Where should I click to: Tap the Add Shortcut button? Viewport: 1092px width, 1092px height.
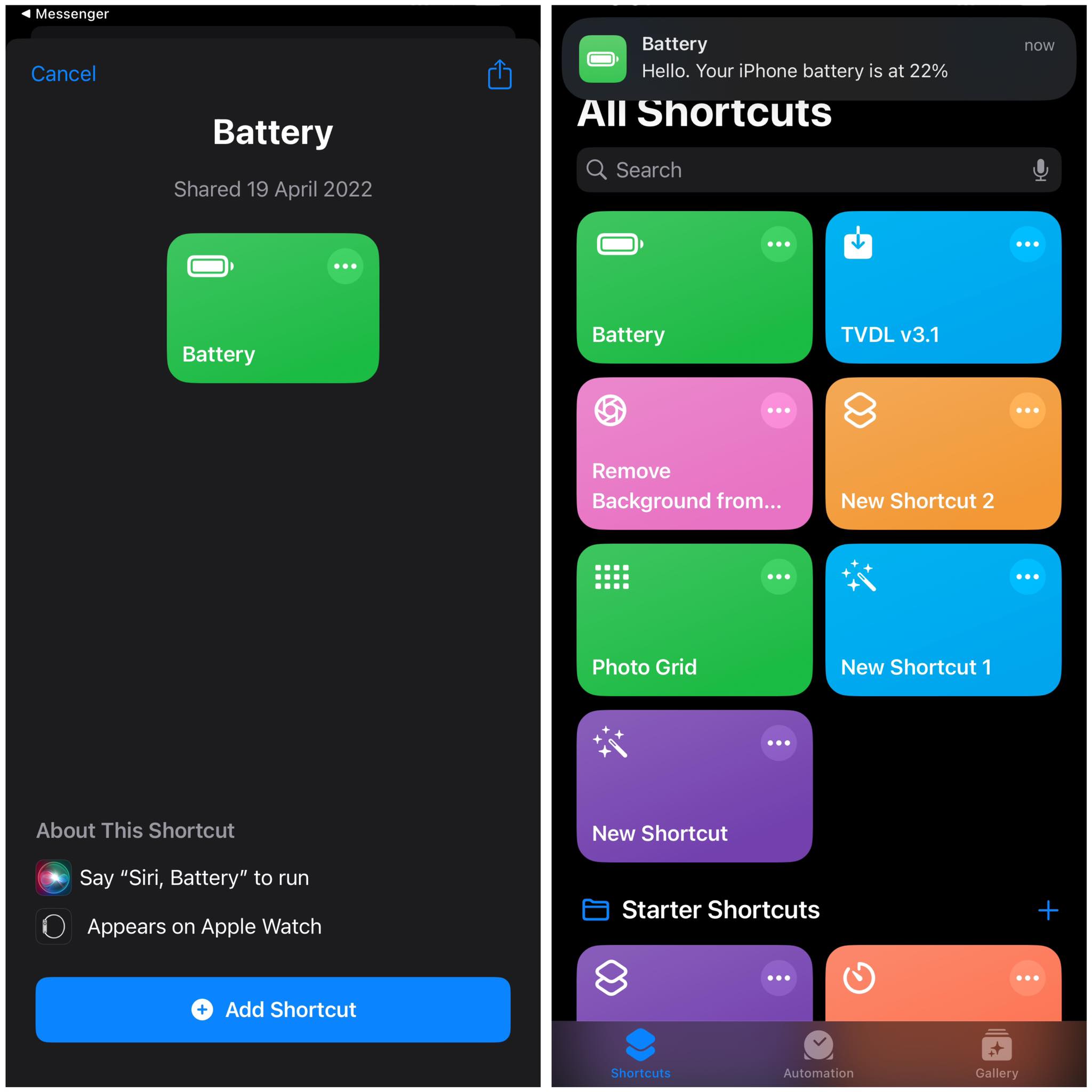272,1009
